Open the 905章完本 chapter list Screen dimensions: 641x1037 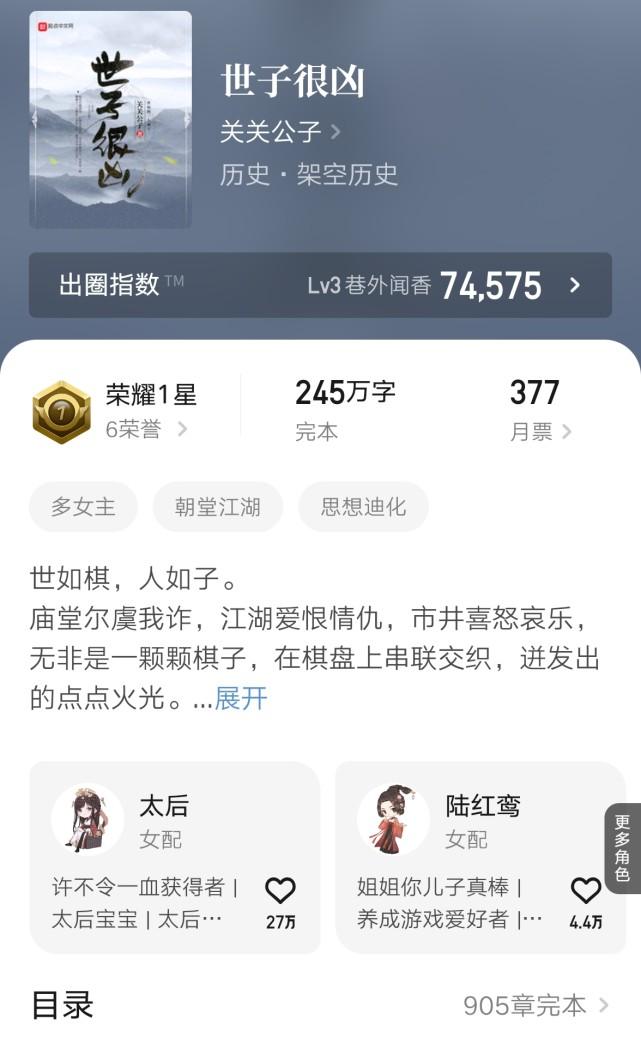point(535,1005)
